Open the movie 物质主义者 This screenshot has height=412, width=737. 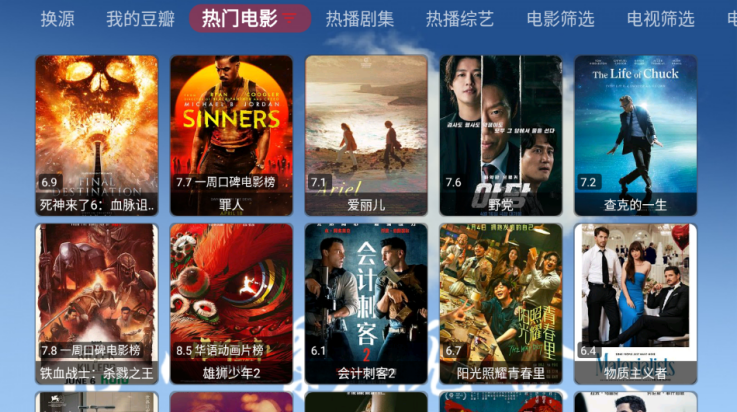click(635, 304)
